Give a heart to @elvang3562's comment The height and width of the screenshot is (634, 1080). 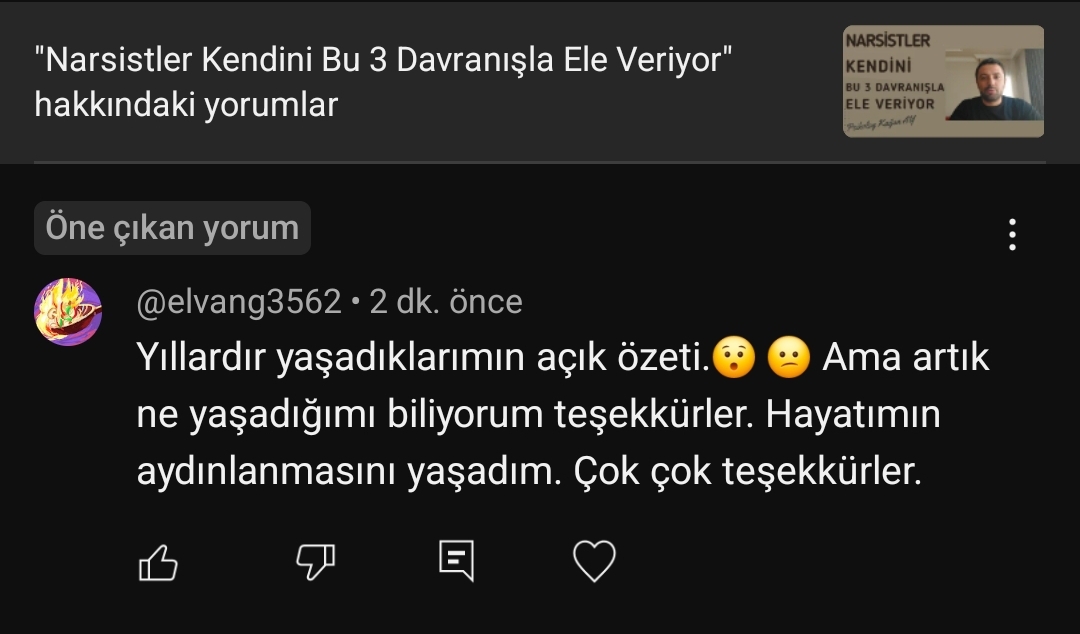click(594, 562)
